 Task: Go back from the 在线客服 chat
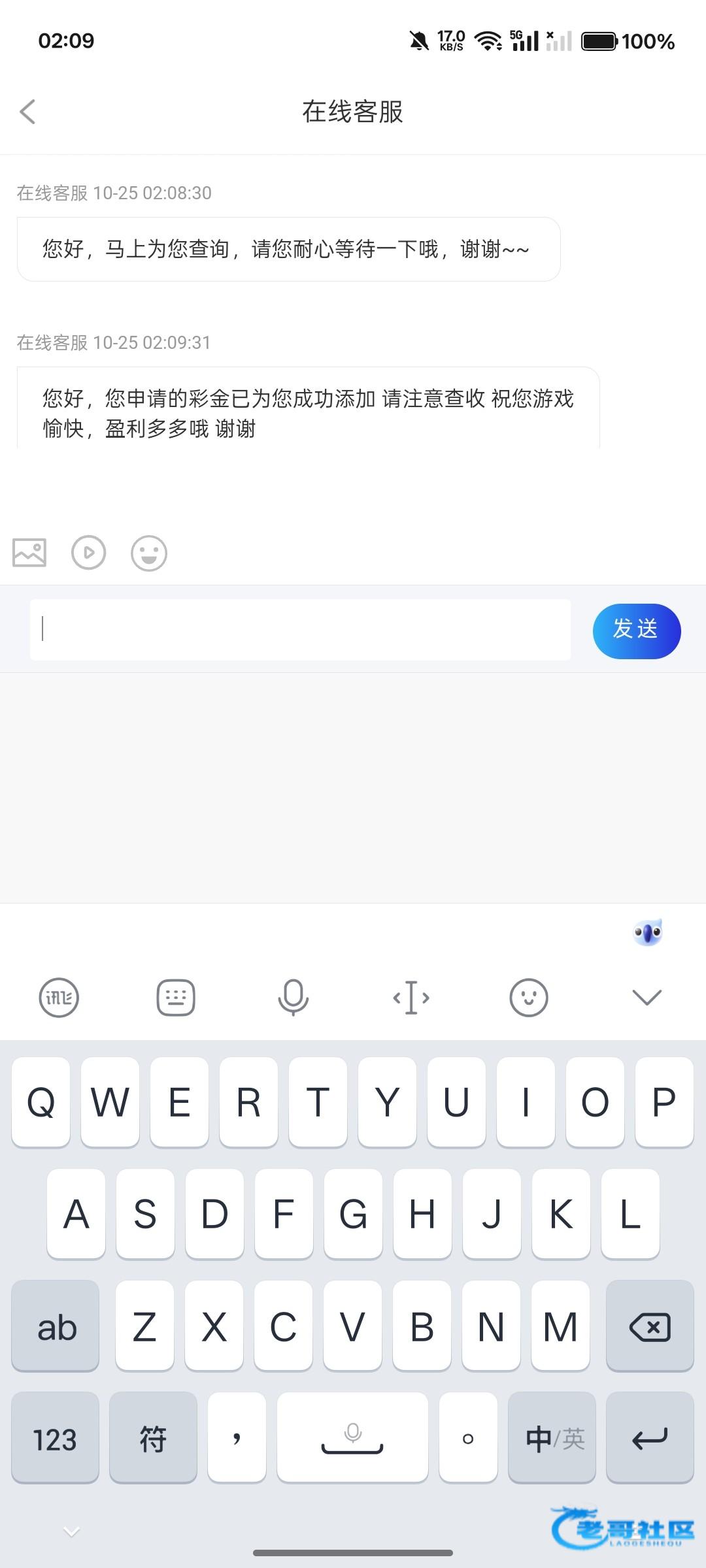[x=27, y=112]
